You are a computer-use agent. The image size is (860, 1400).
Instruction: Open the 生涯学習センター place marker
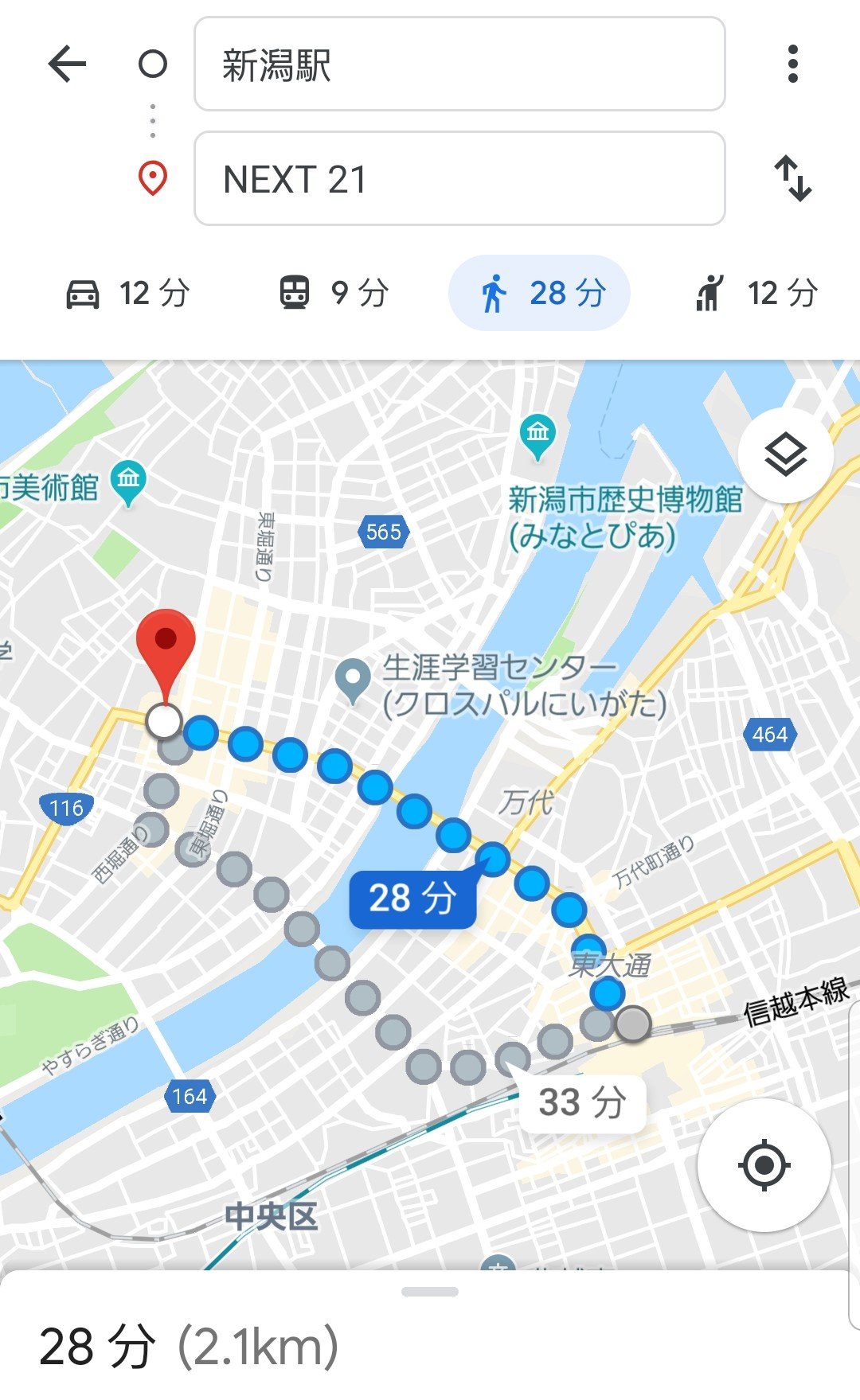354,679
